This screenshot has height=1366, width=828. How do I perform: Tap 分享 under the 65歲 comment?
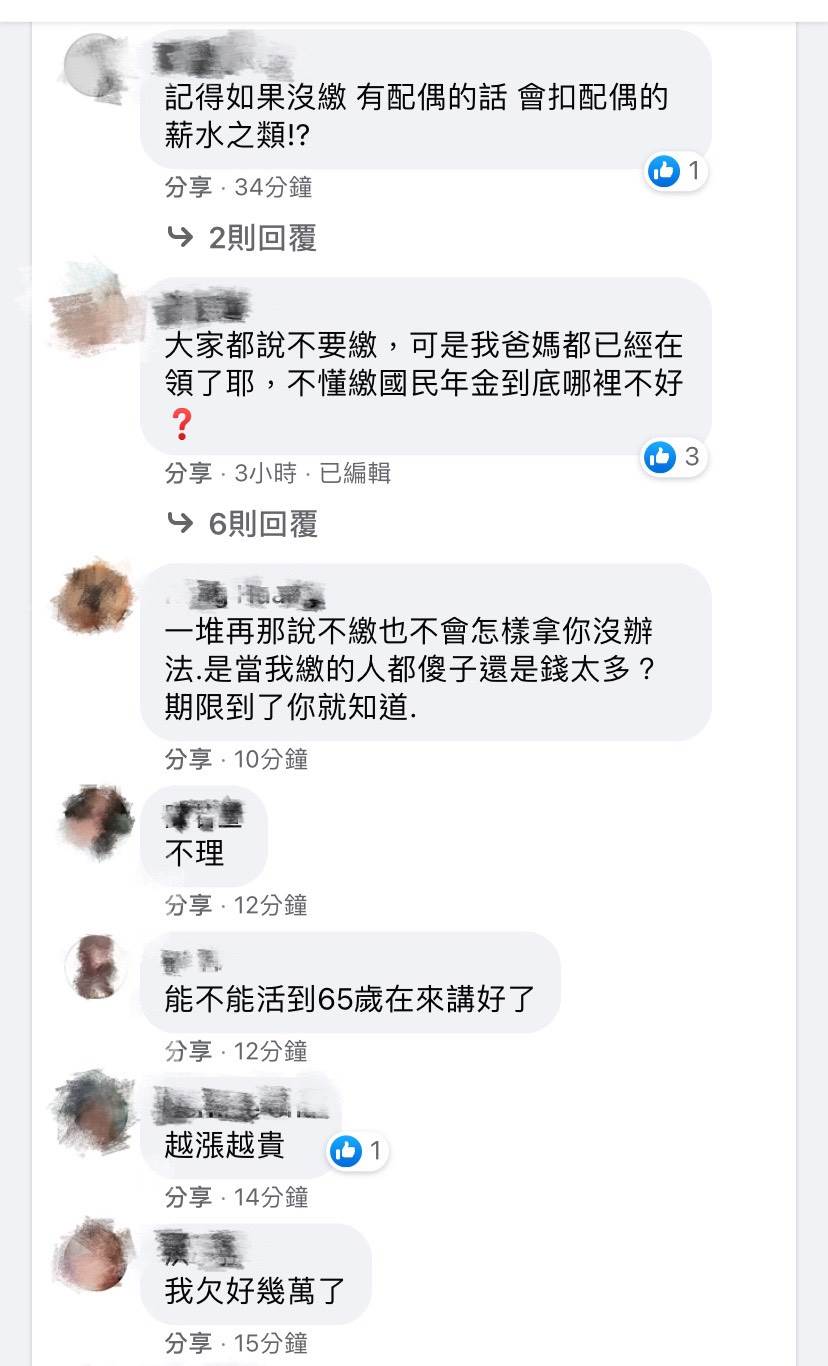pos(187,1051)
